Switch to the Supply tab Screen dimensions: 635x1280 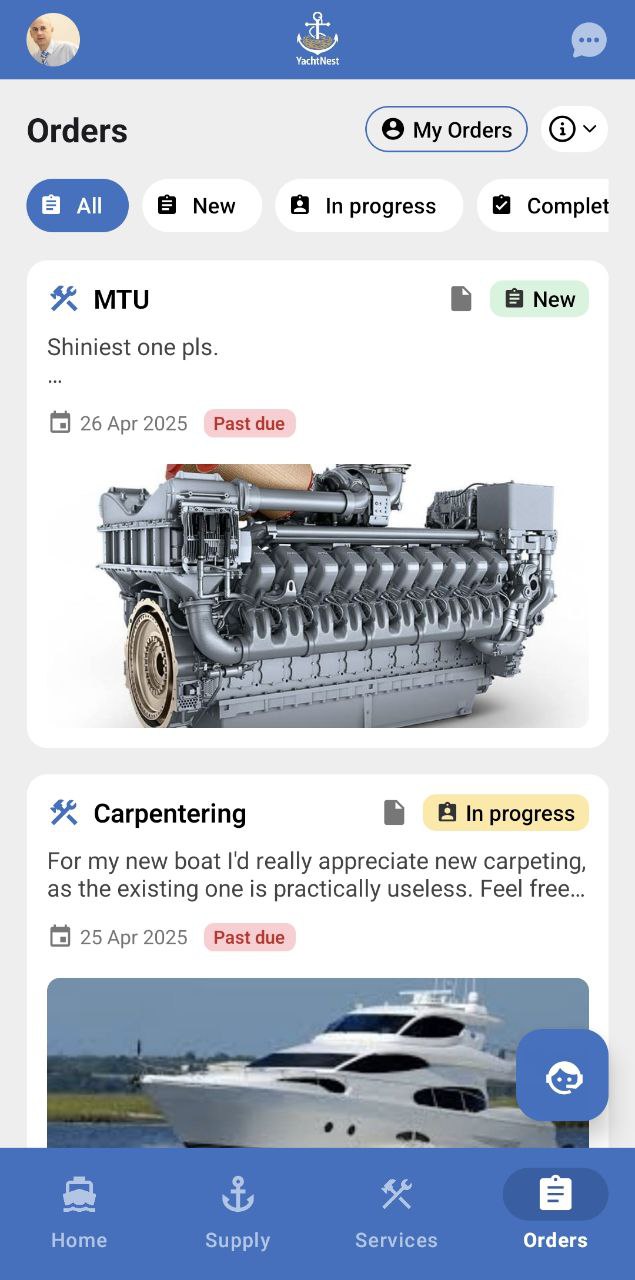click(238, 1213)
